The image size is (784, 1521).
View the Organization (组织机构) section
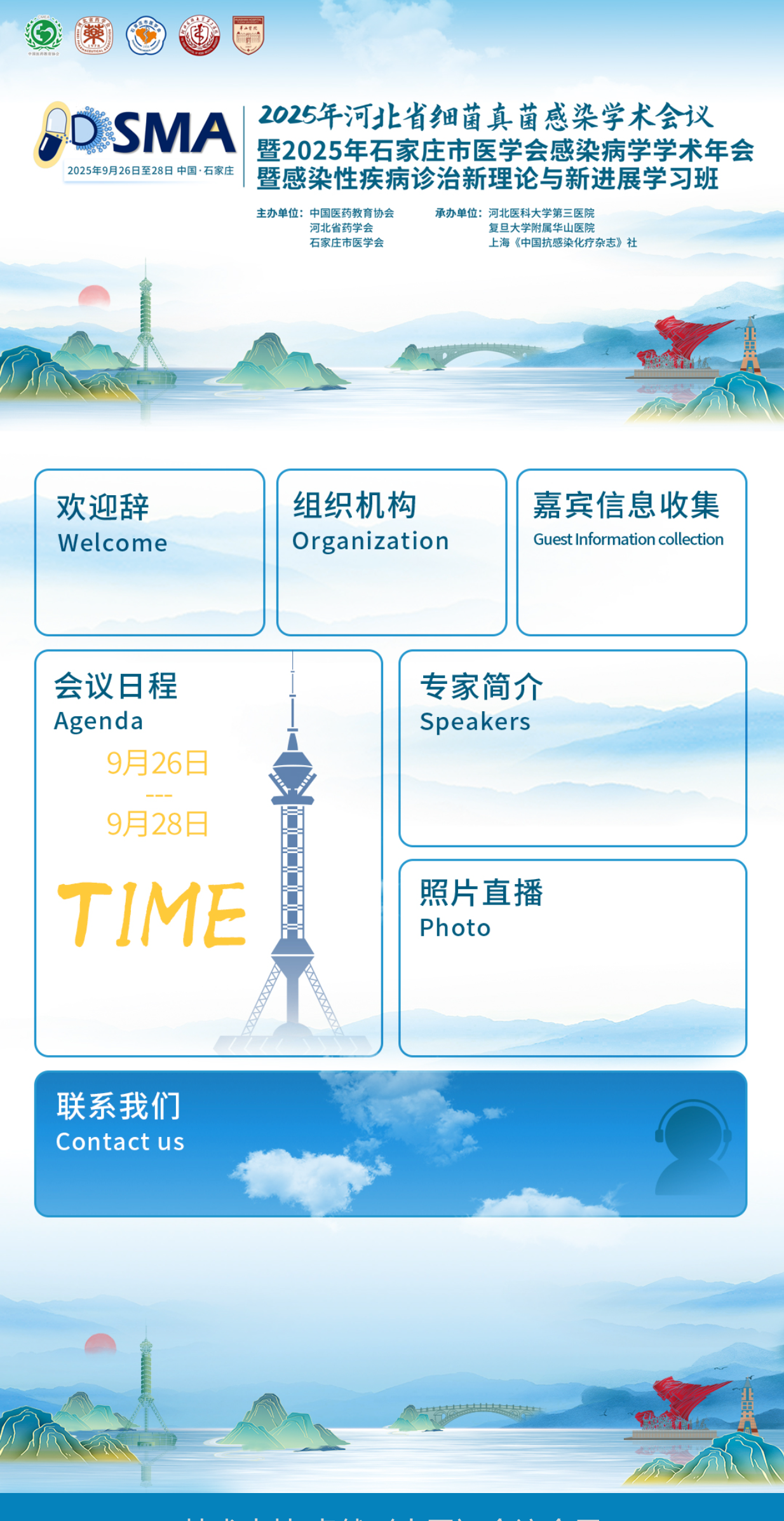click(391, 552)
